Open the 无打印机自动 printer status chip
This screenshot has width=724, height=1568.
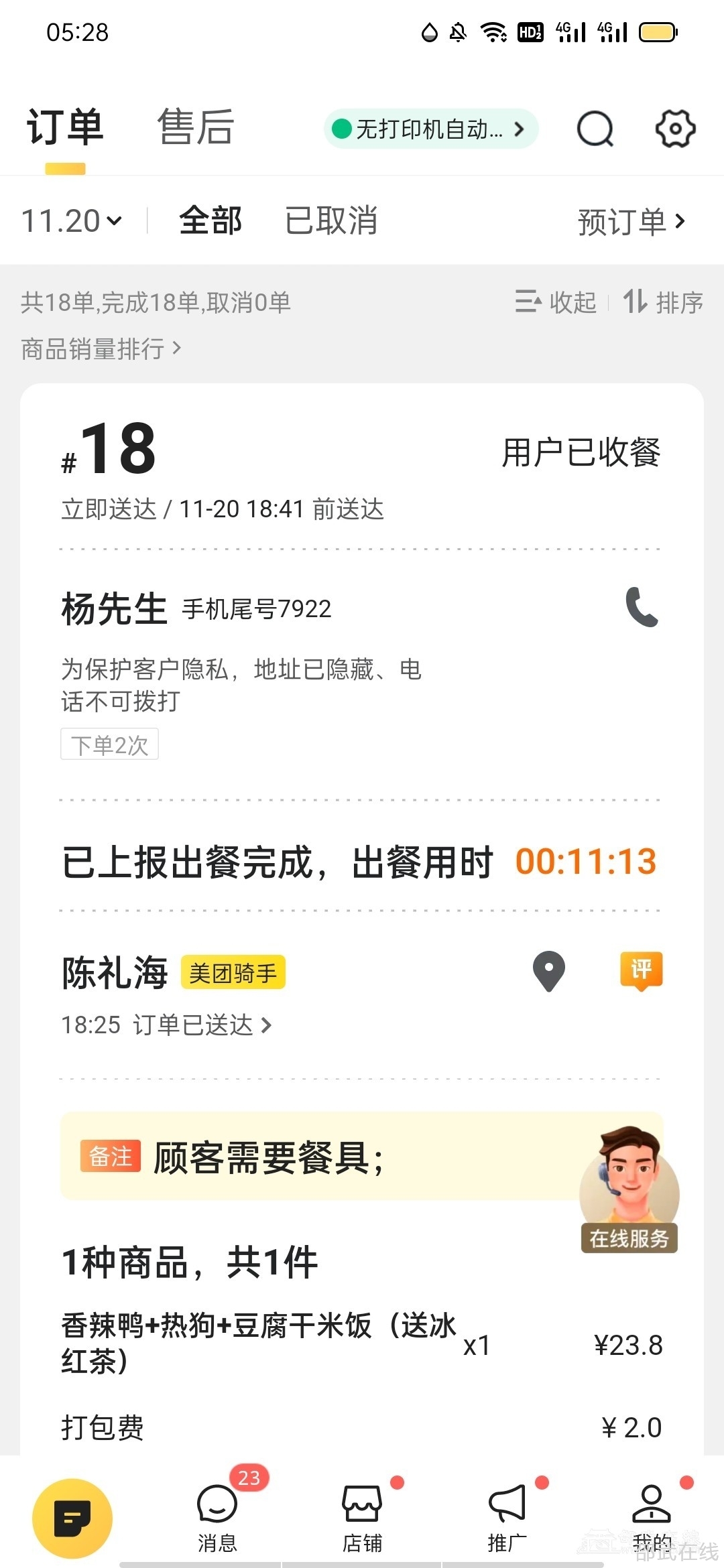pyautogui.click(x=431, y=129)
